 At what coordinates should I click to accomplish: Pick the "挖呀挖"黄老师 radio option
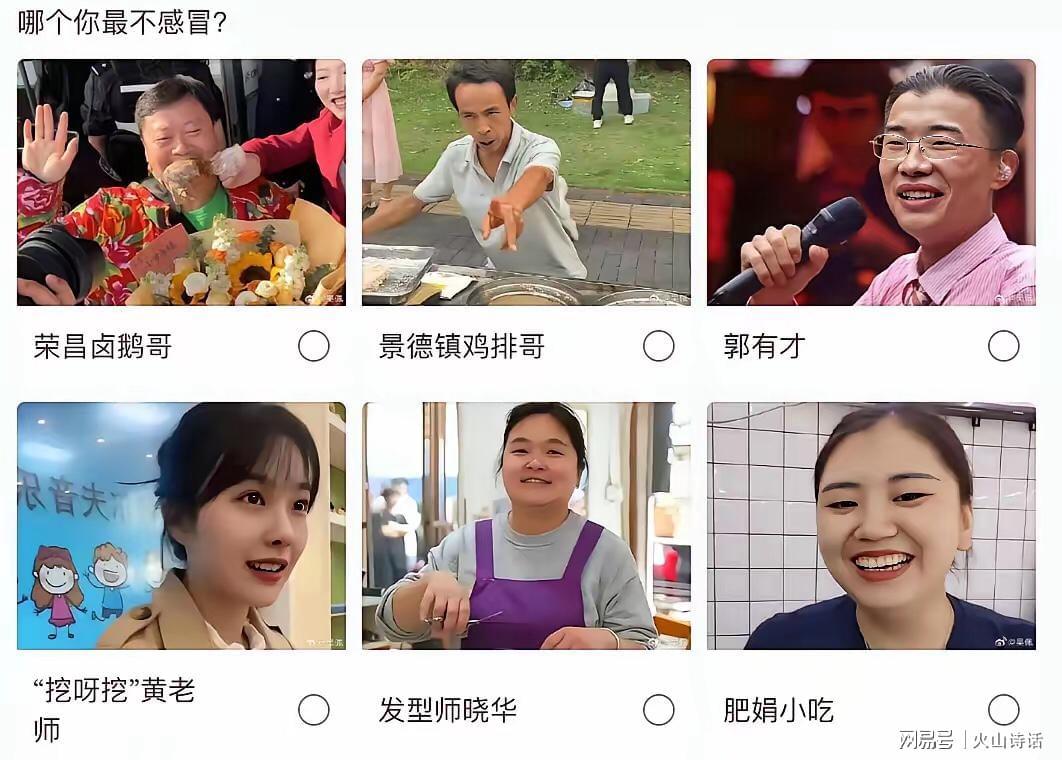[313, 710]
